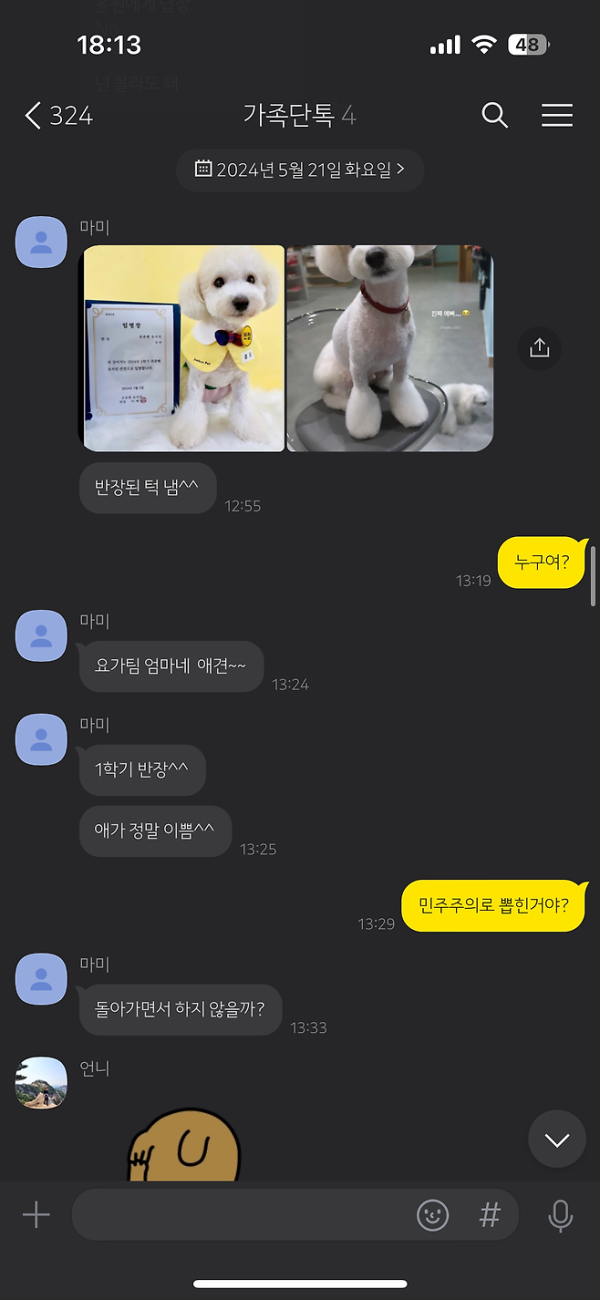
Task: Open 언니's profile picture
Action: pos(41,1082)
